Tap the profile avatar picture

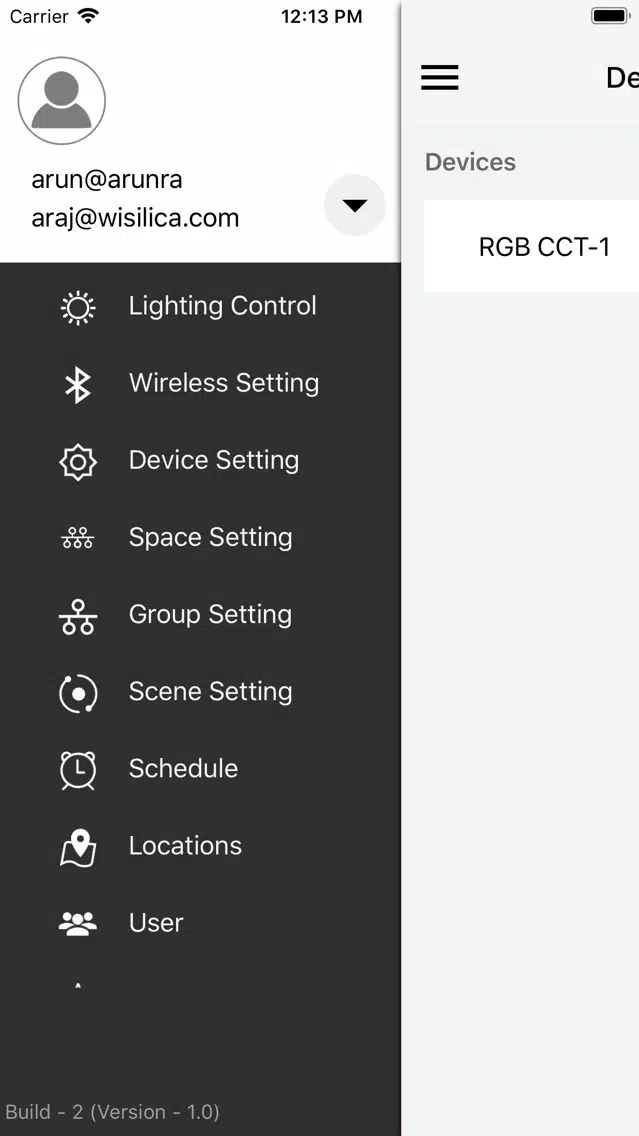tap(62, 101)
